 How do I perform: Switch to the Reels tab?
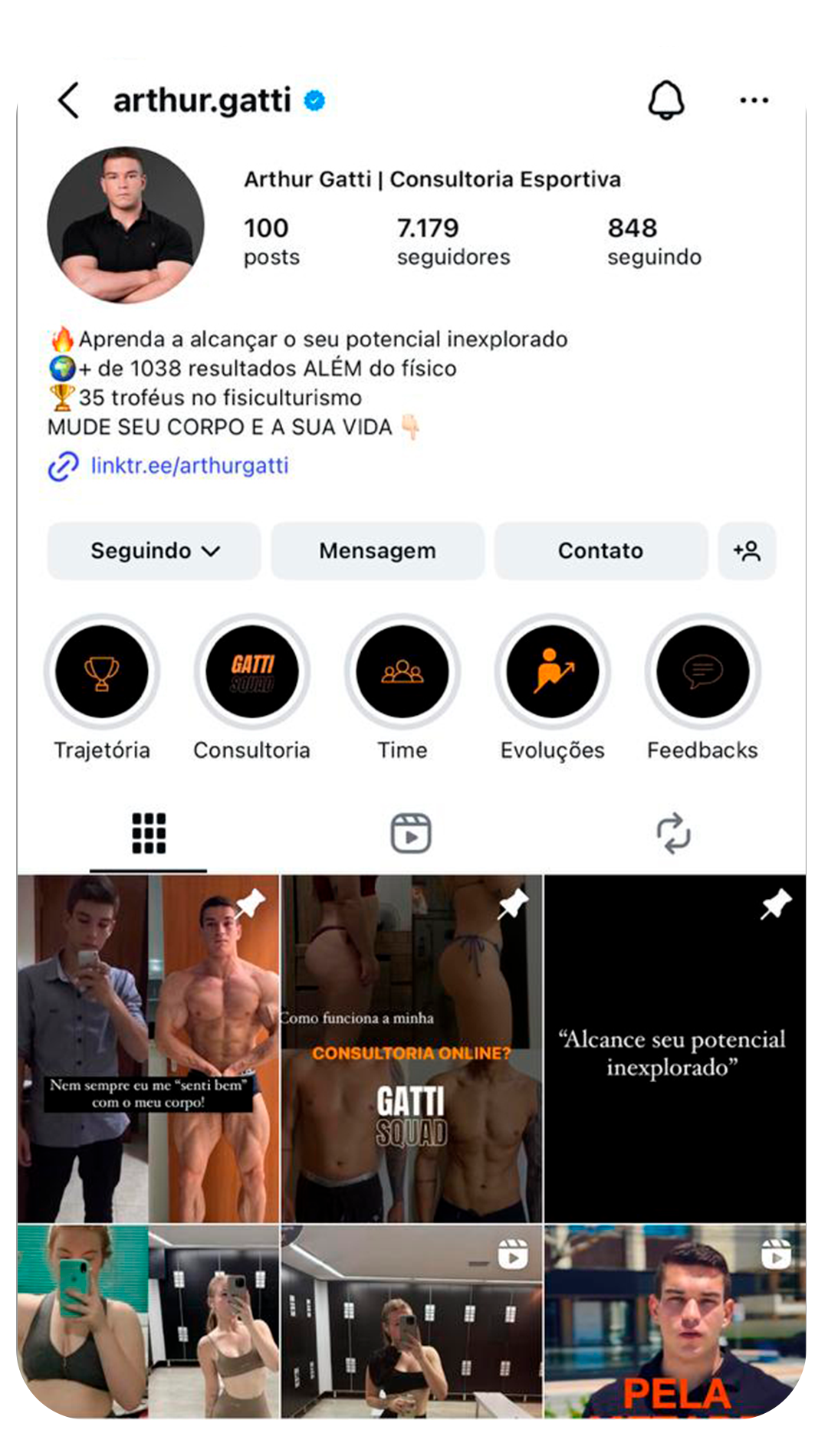click(x=411, y=833)
